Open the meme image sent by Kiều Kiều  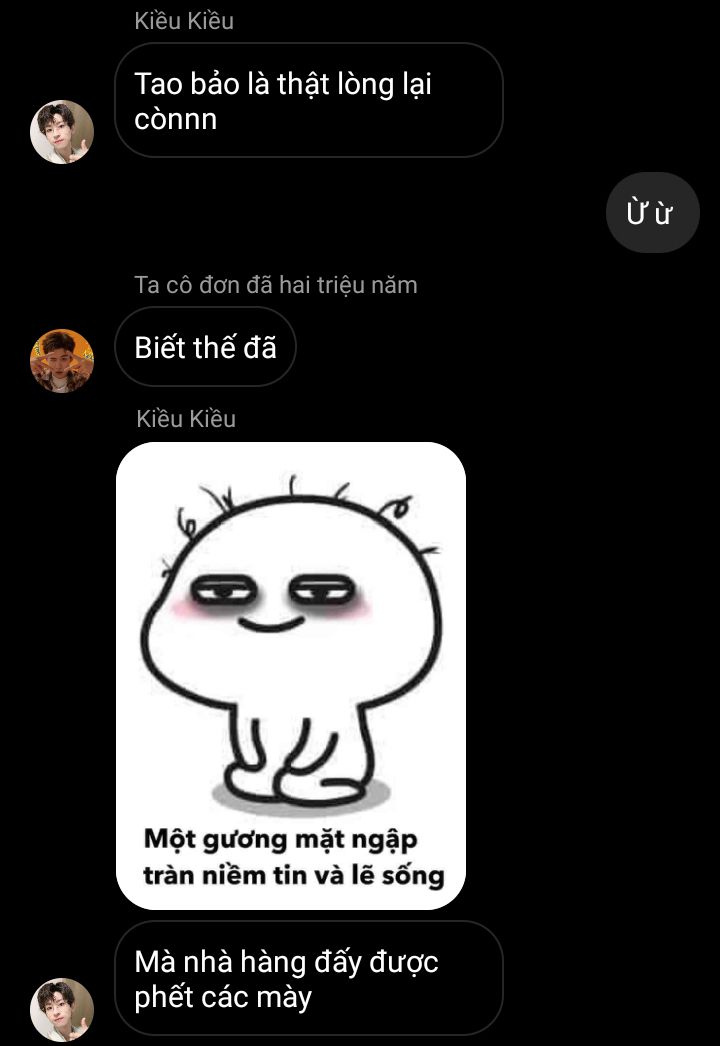(291, 675)
